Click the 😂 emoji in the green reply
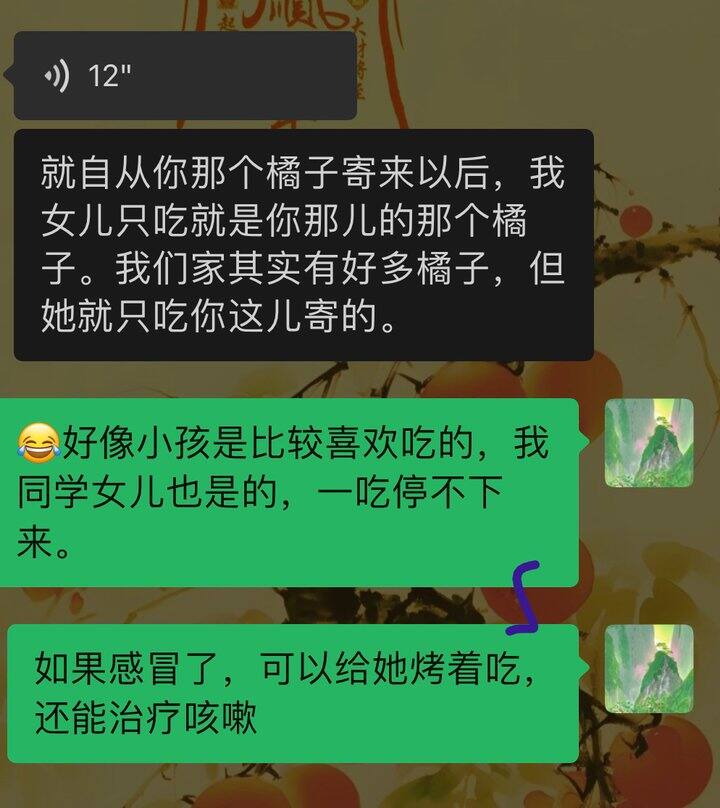 [x=37, y=435]
